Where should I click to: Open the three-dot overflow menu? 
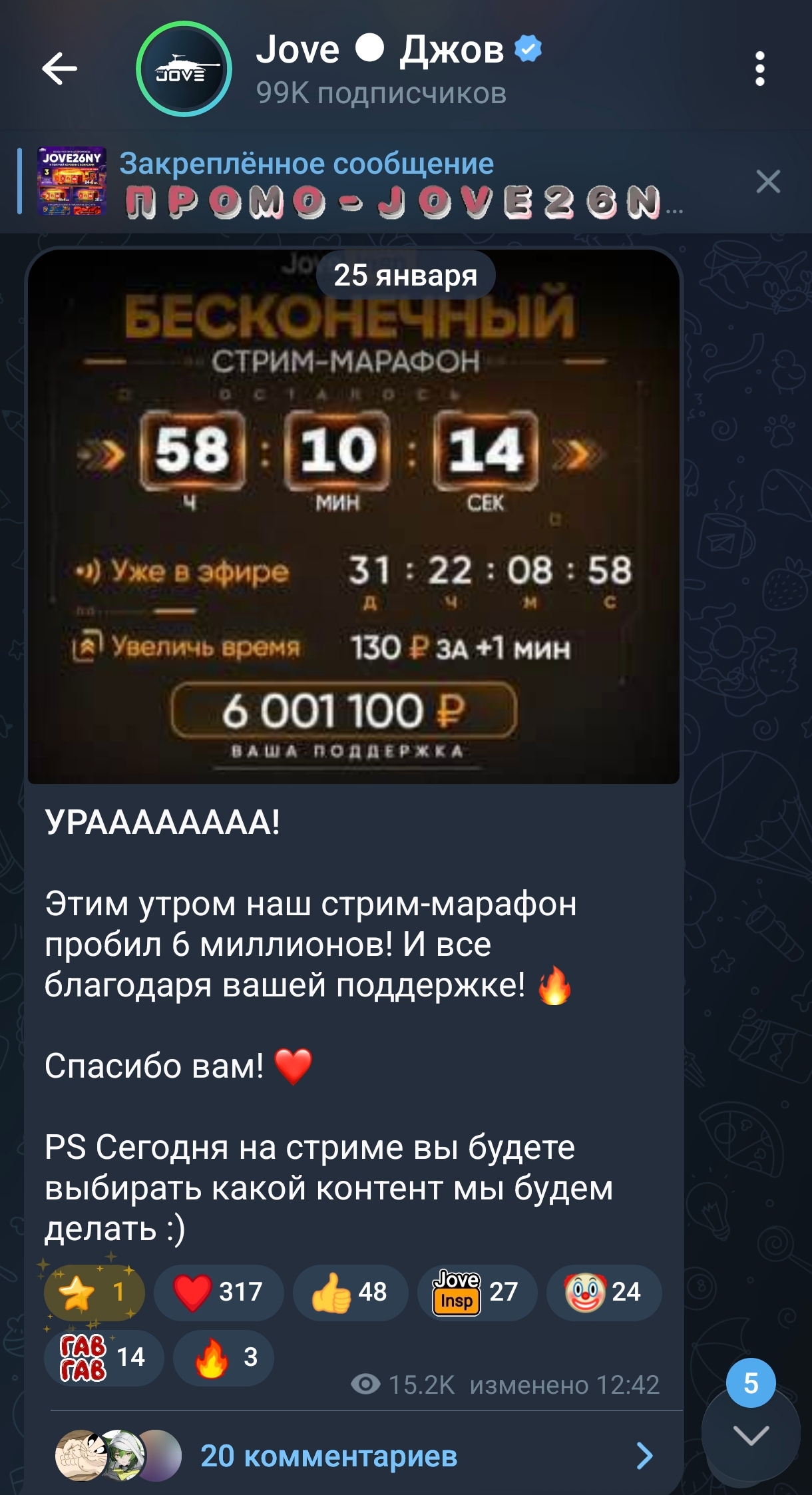(759, 69)
